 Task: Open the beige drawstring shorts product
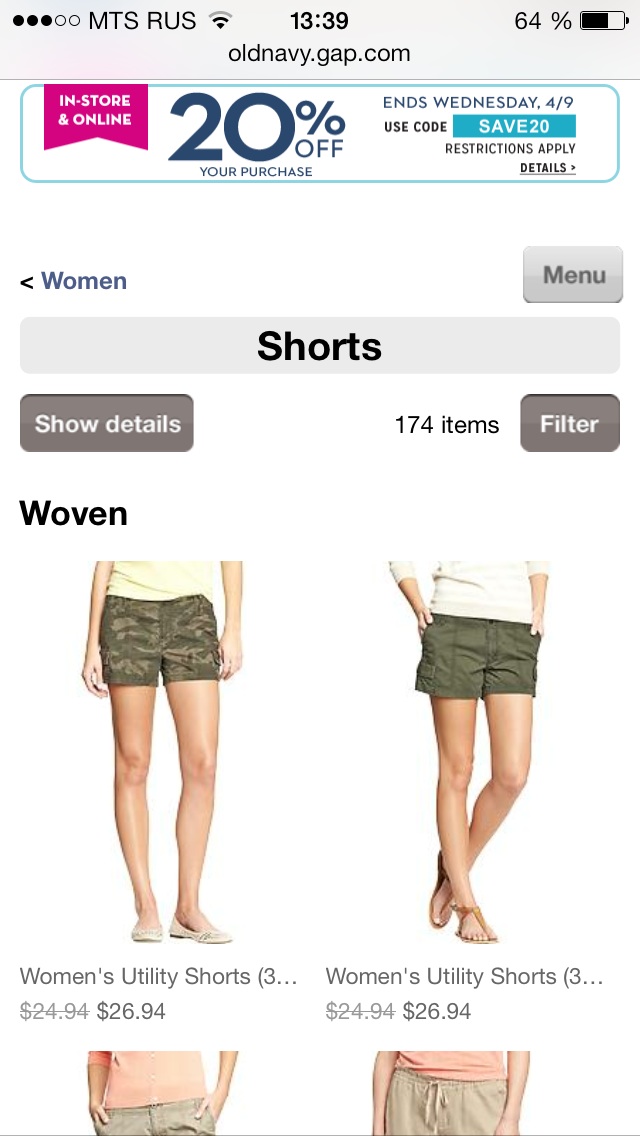[449, 1093]
